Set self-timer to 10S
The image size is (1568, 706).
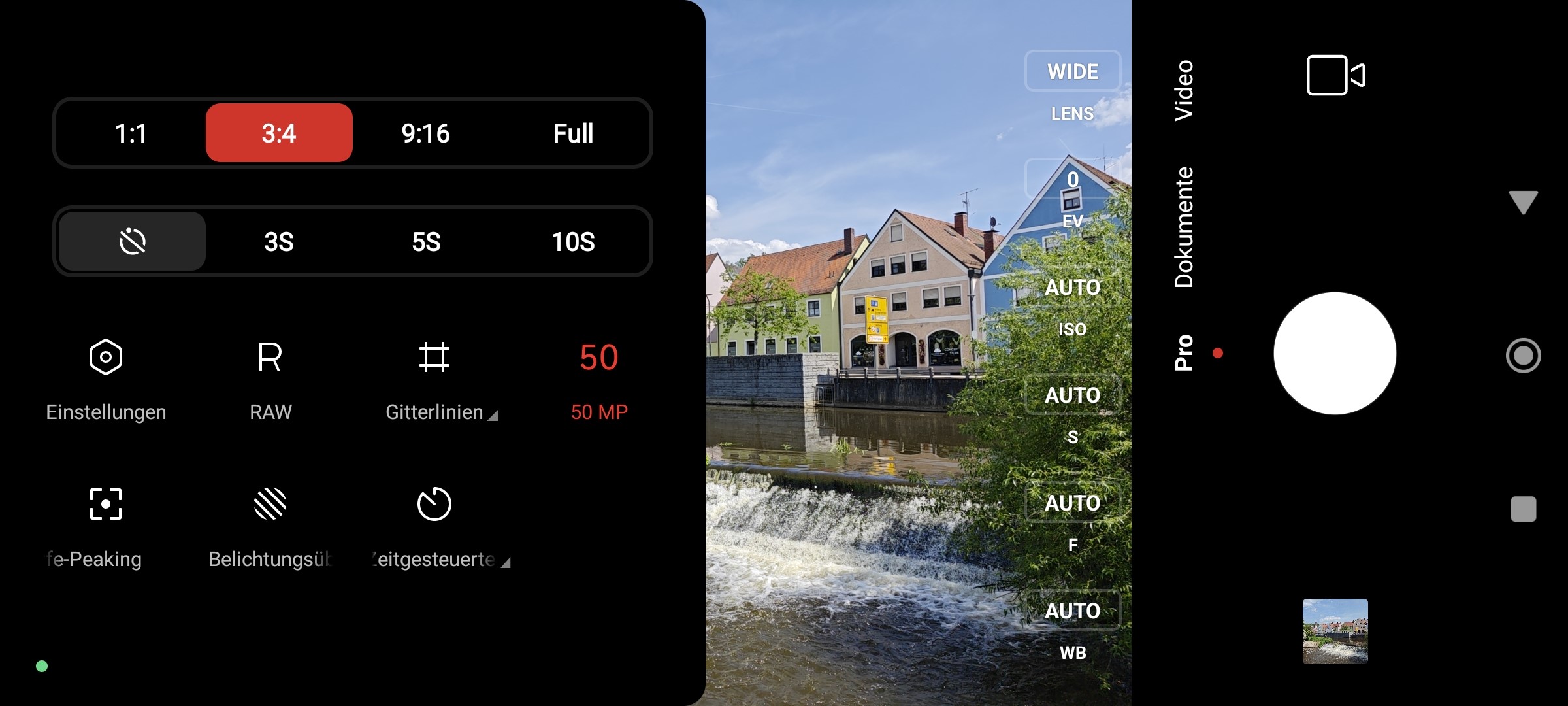573,242
